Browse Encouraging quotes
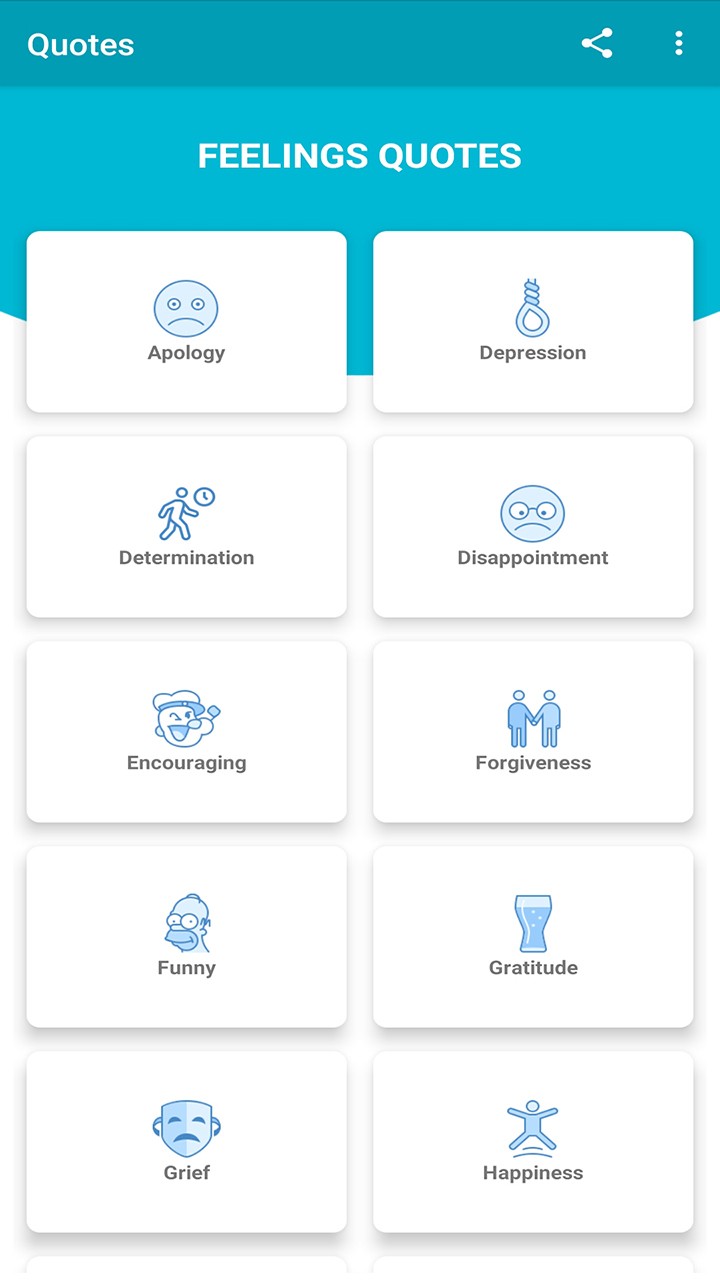The image size is (720, 1280). pyautogui.click(x=187, y=732)
